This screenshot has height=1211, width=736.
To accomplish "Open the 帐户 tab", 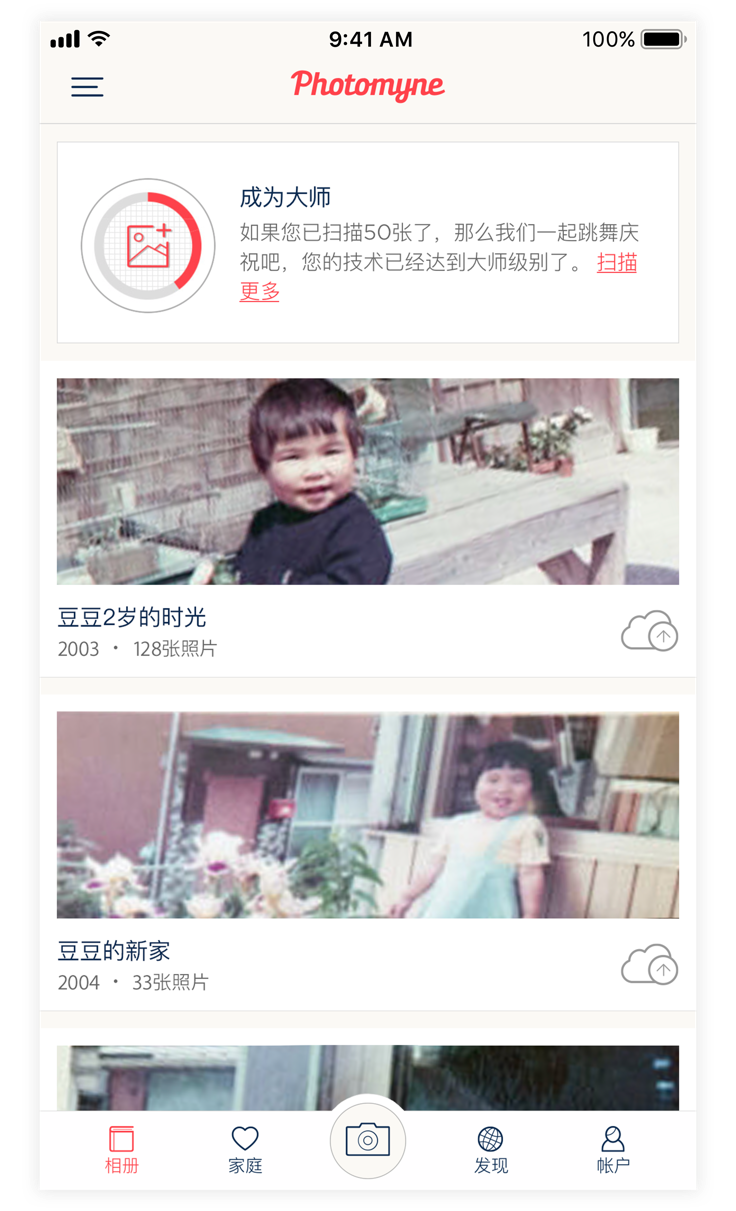I will (613, 1148).
